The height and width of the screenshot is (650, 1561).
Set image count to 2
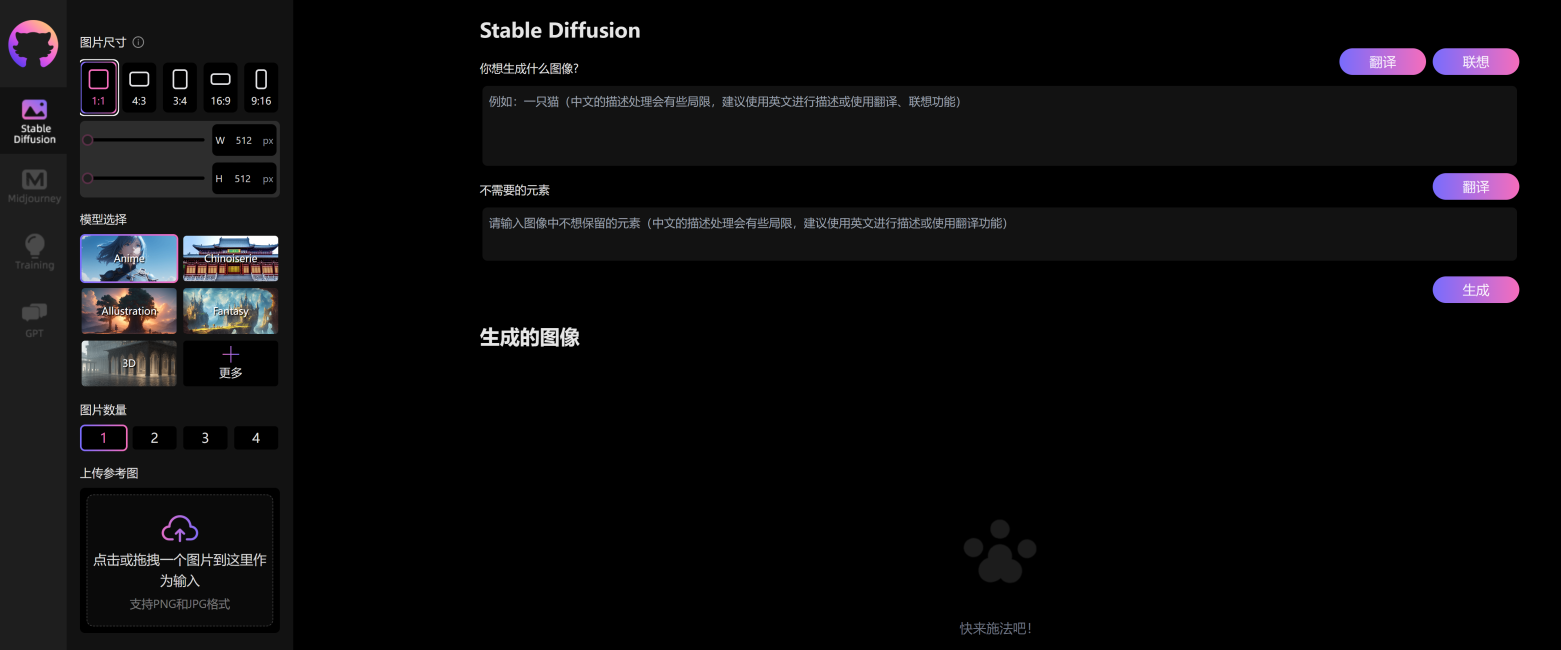pyautogui.click(x=154, y=438)
